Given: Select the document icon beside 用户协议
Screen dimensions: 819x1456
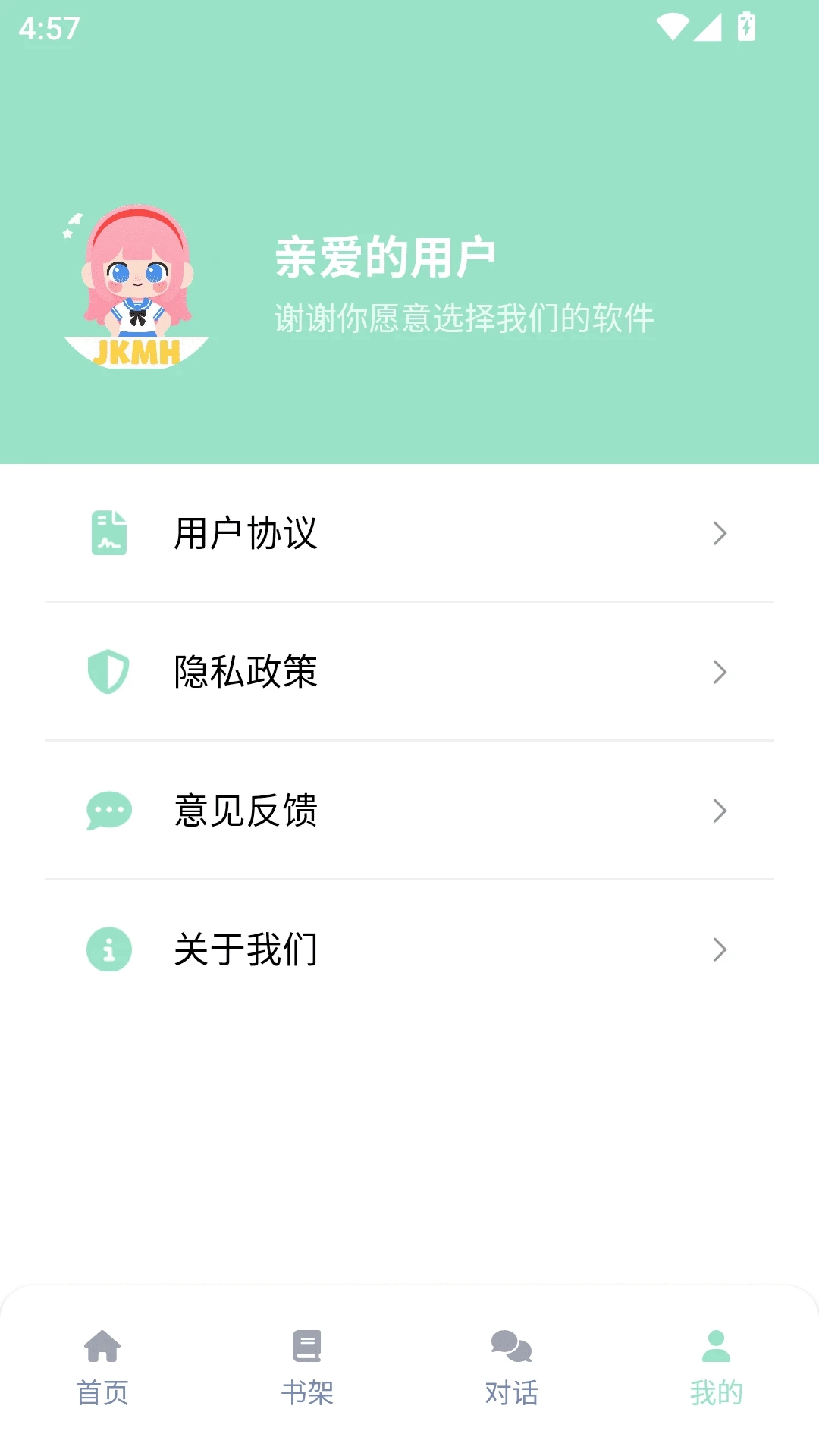Looking at the screenshot, I should [x=108, y=534].
